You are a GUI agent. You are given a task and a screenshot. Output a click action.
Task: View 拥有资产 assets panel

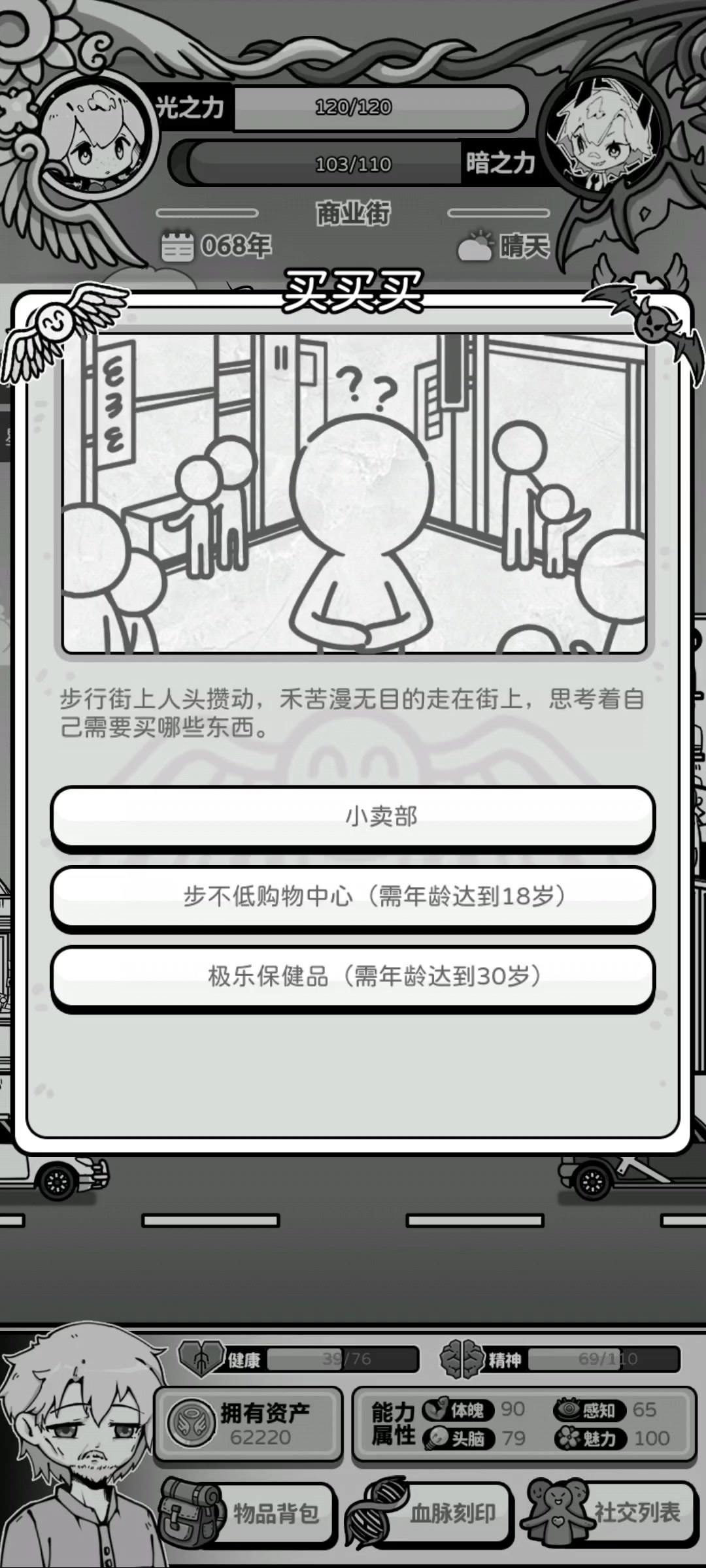248,1424
